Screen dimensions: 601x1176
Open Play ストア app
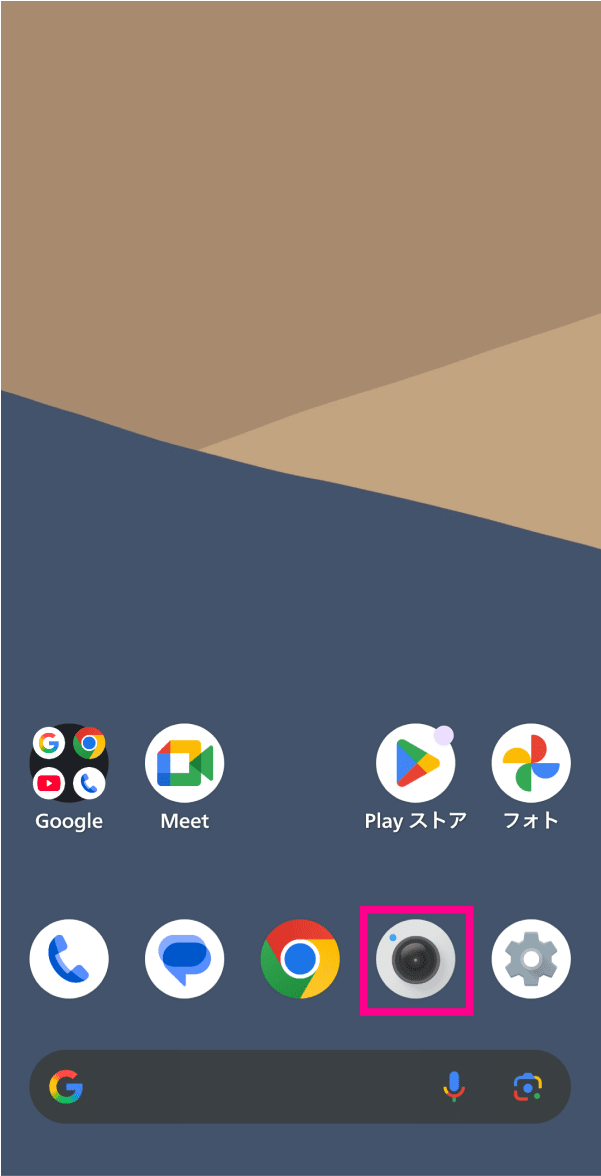416,764
